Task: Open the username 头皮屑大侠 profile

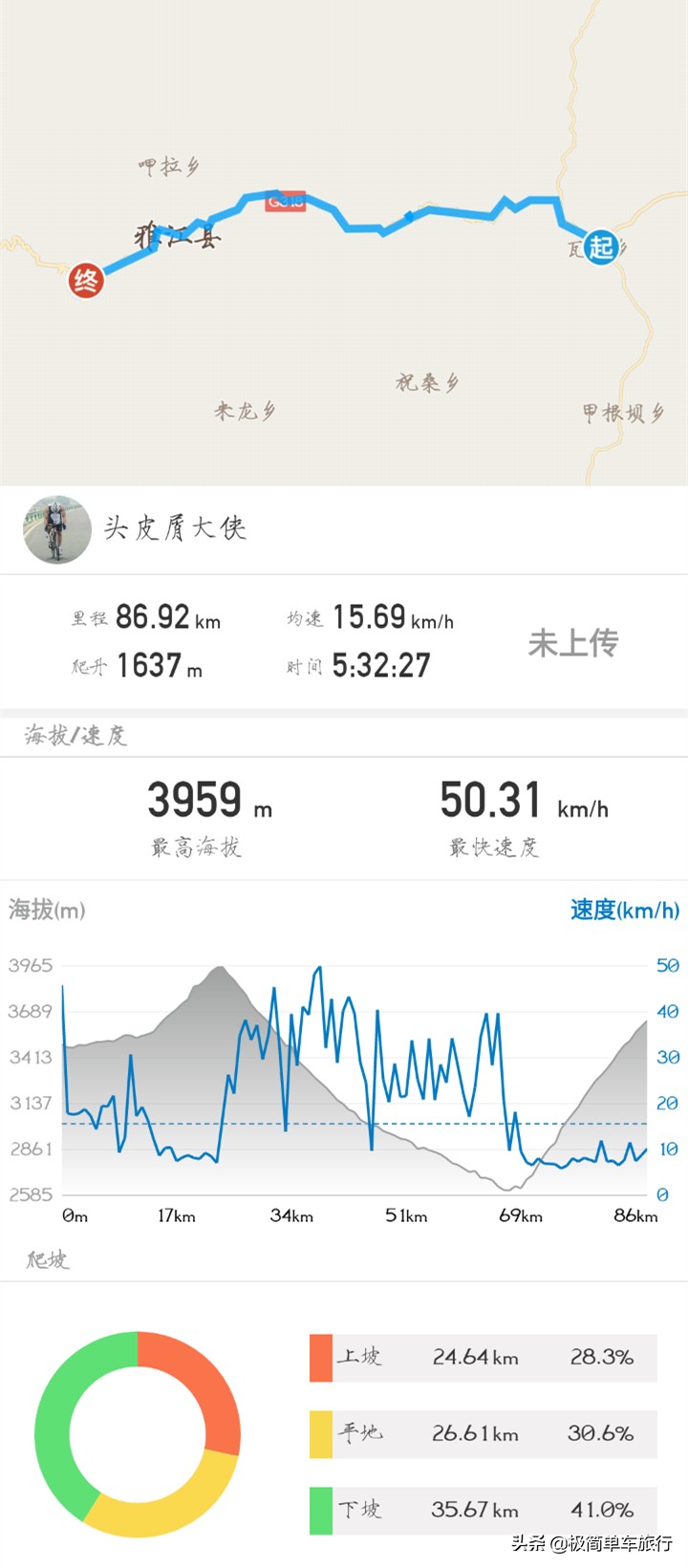Action: click(175, 528)
